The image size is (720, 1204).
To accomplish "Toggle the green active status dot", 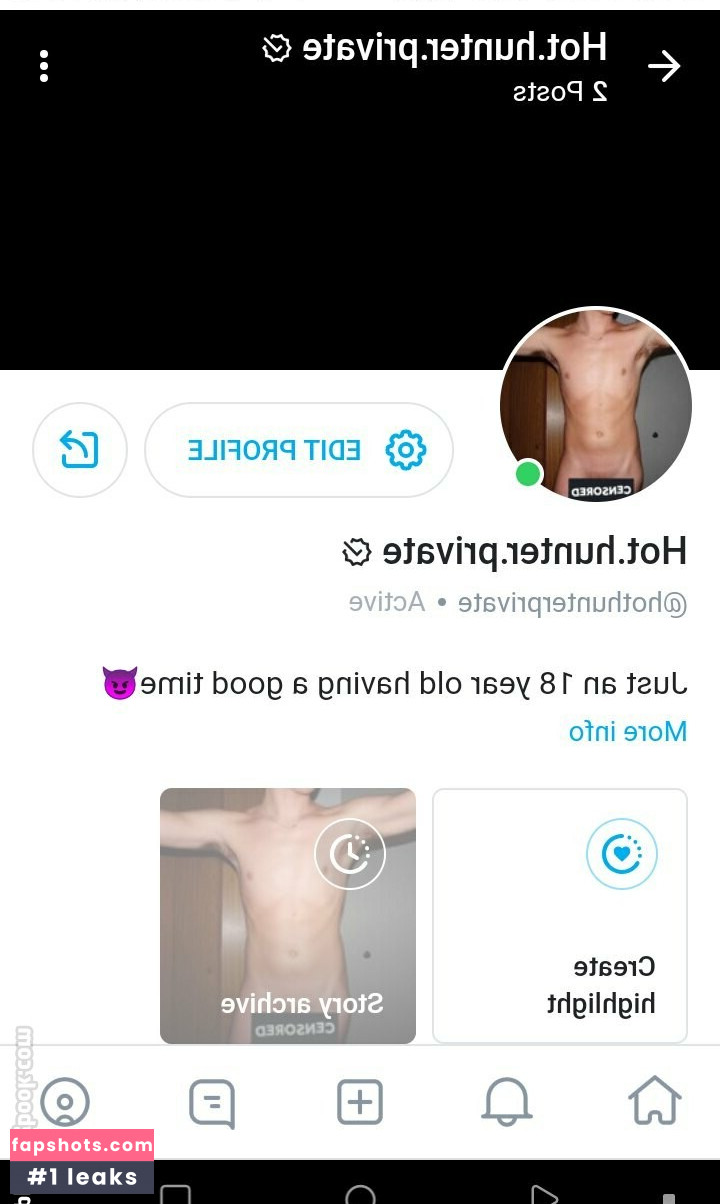I will click(x=529, y=473).
